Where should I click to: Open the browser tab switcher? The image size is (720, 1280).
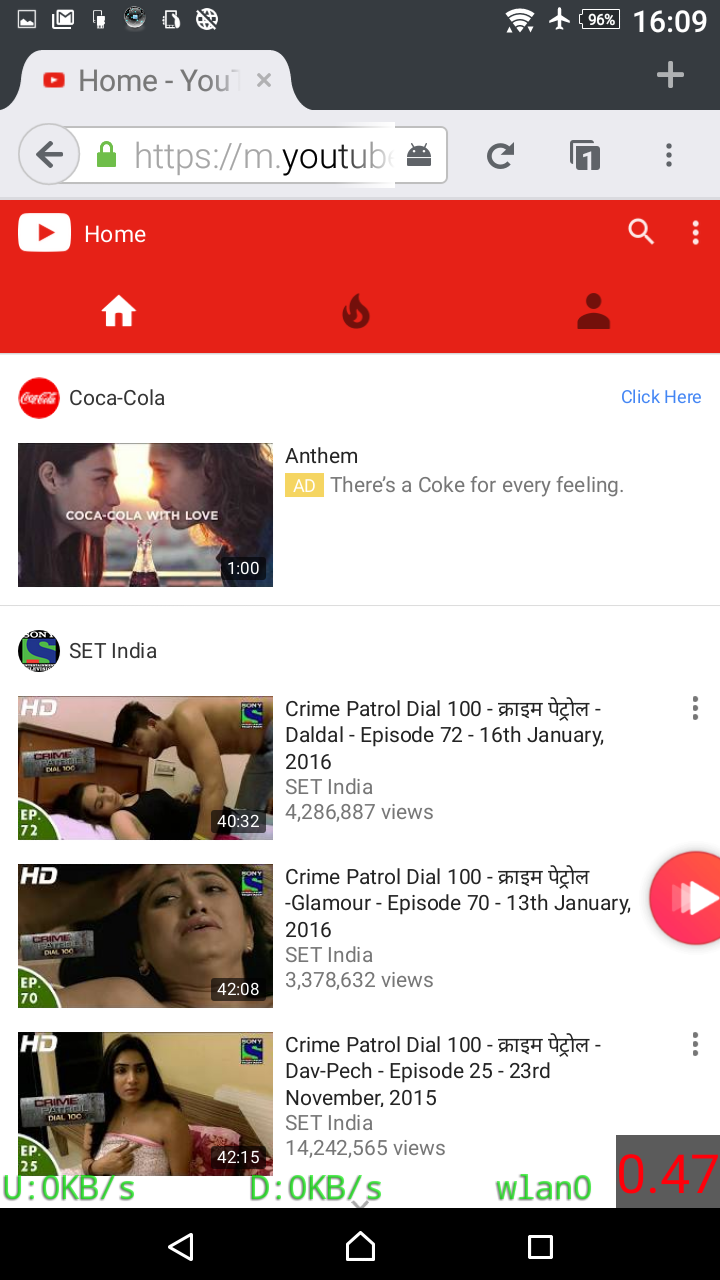click(585, 155)
